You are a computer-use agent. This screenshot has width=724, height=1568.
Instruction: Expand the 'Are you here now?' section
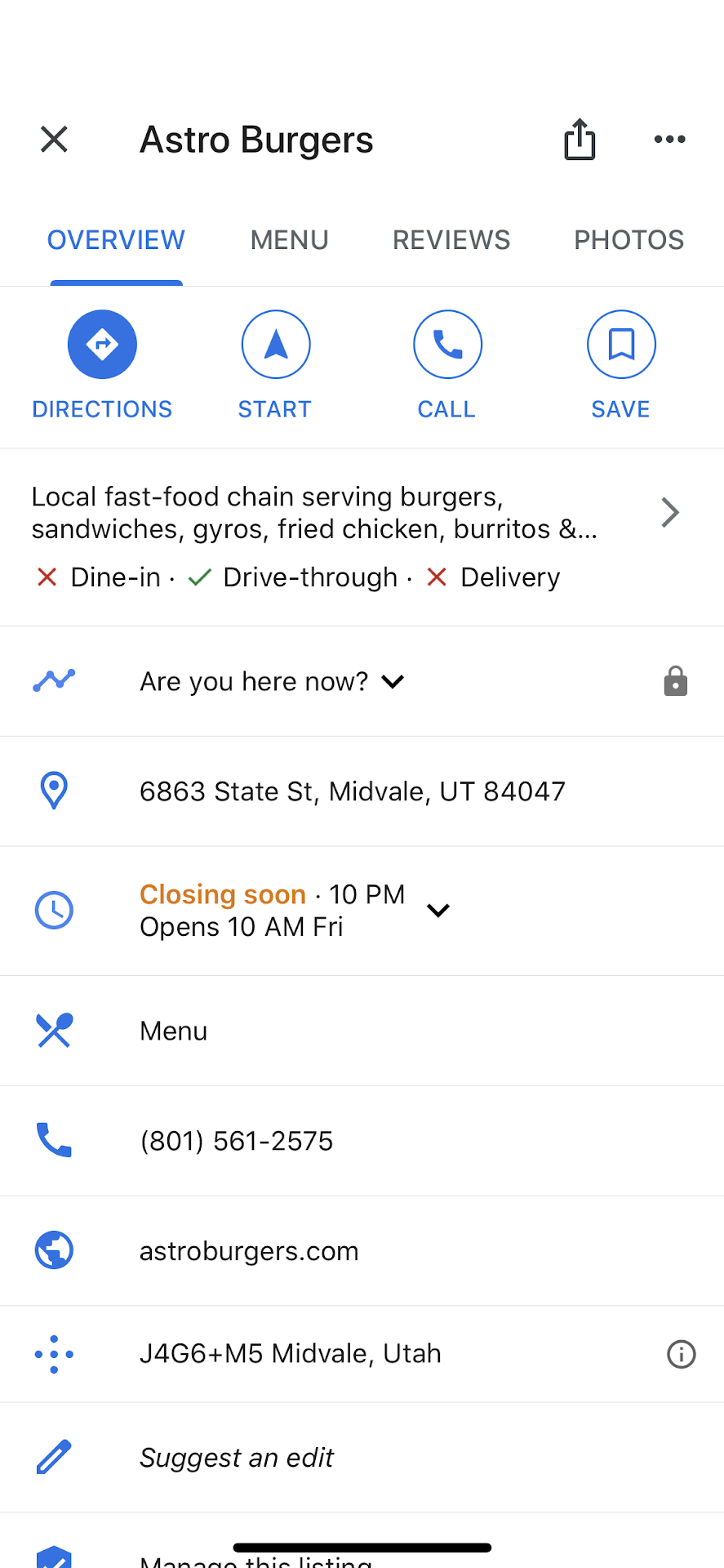coord(393,682)
